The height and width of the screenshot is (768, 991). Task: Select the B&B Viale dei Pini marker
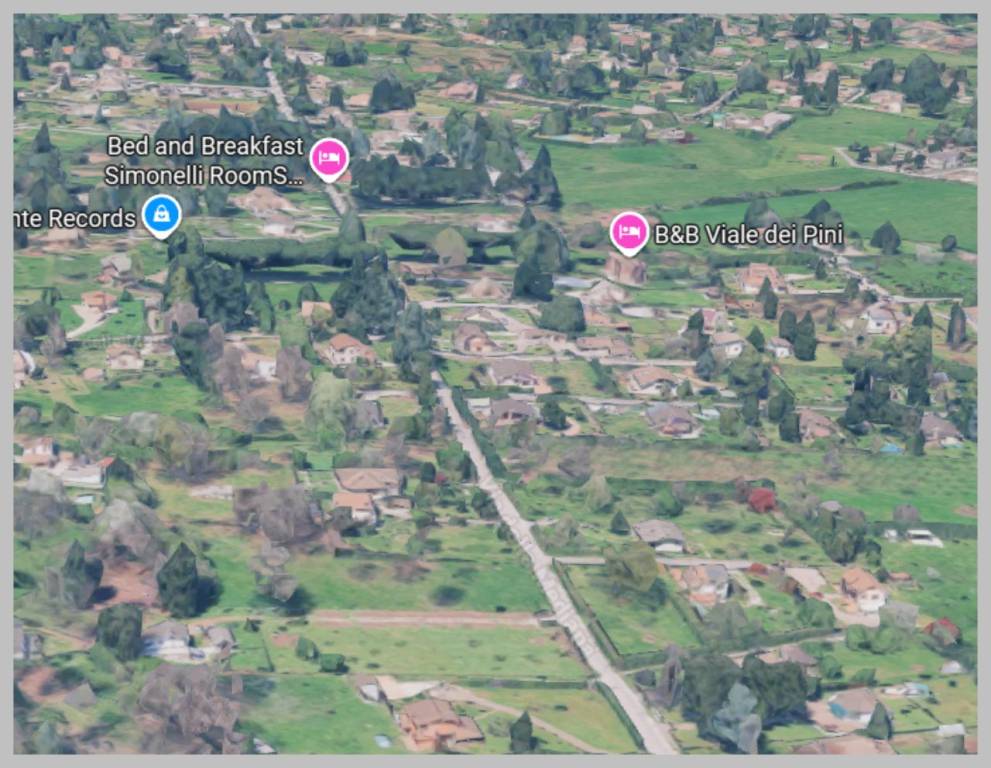(629, 232)
